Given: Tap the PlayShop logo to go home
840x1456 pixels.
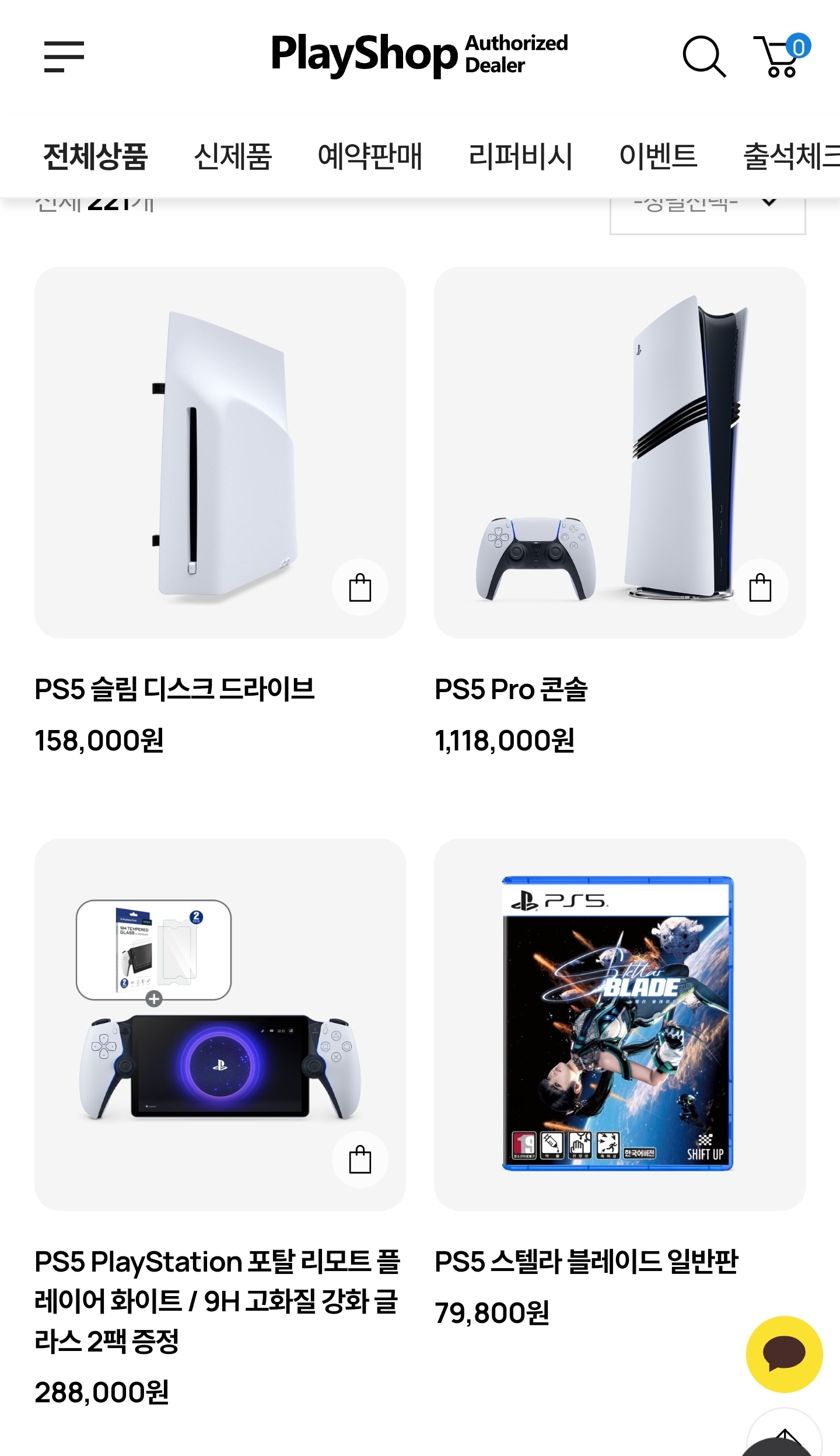Looking at the screenshot, I should click(419, 54).
